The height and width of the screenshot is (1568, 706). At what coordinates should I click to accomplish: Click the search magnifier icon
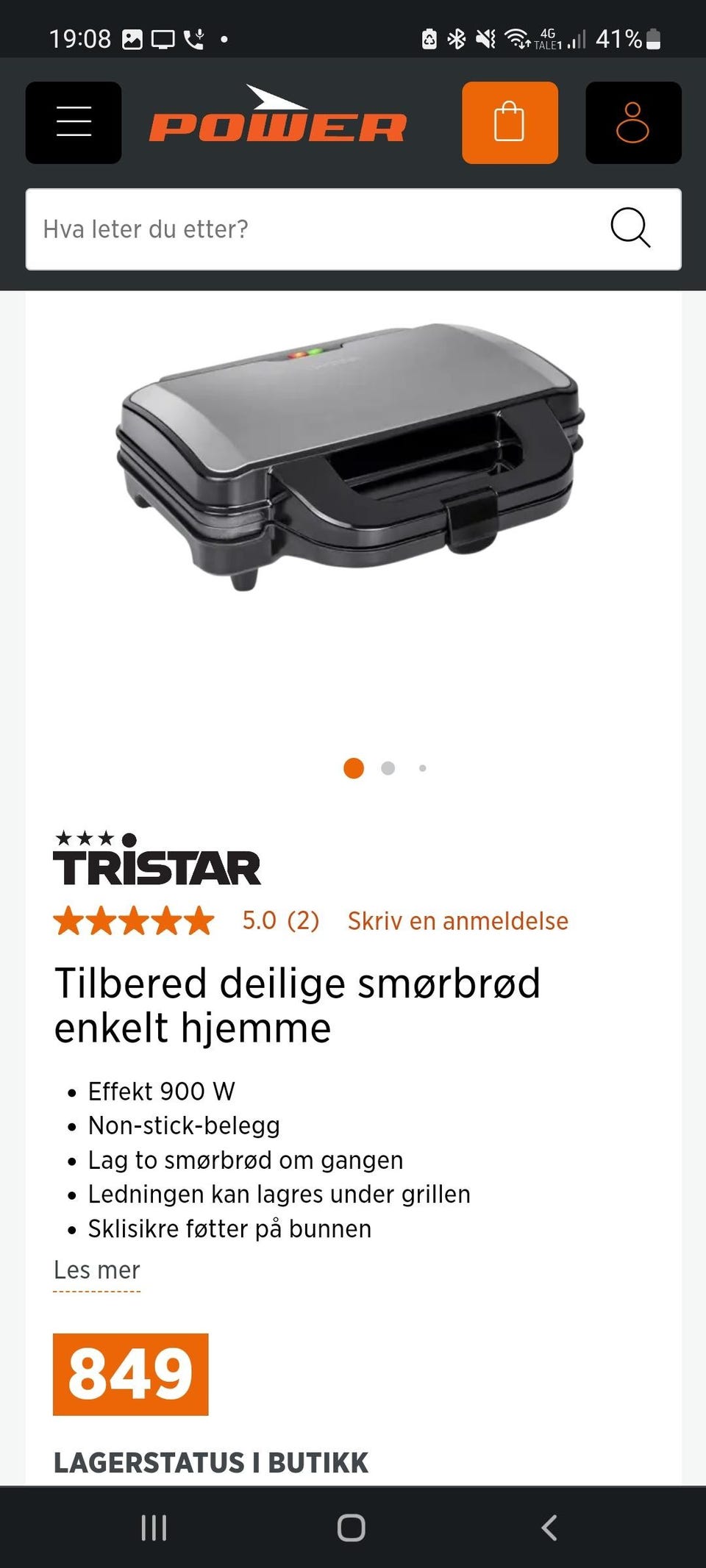631,229
